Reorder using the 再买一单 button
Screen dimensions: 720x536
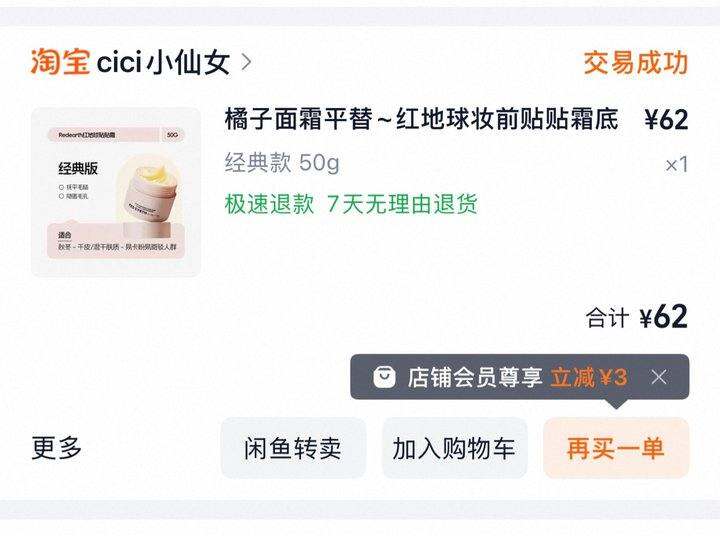tap(616, 448)
